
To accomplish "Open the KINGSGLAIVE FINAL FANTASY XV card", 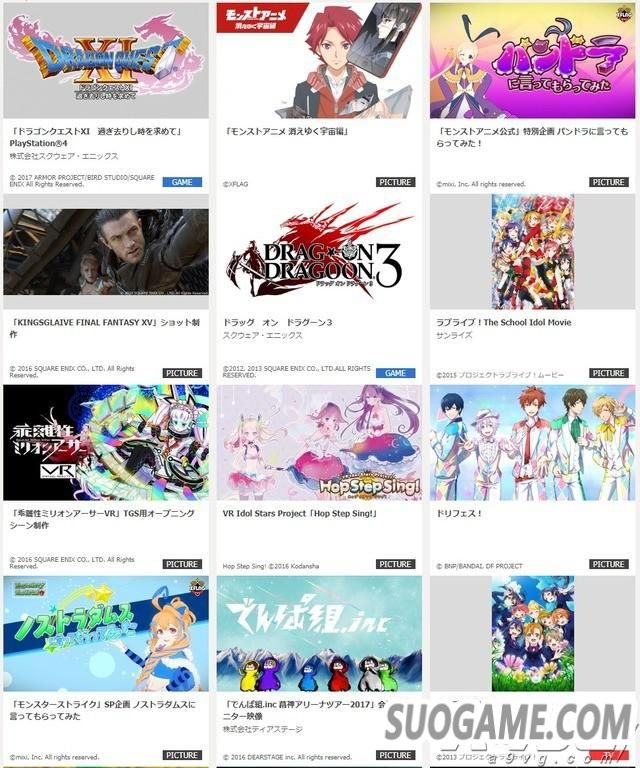I will coord(106,252).
